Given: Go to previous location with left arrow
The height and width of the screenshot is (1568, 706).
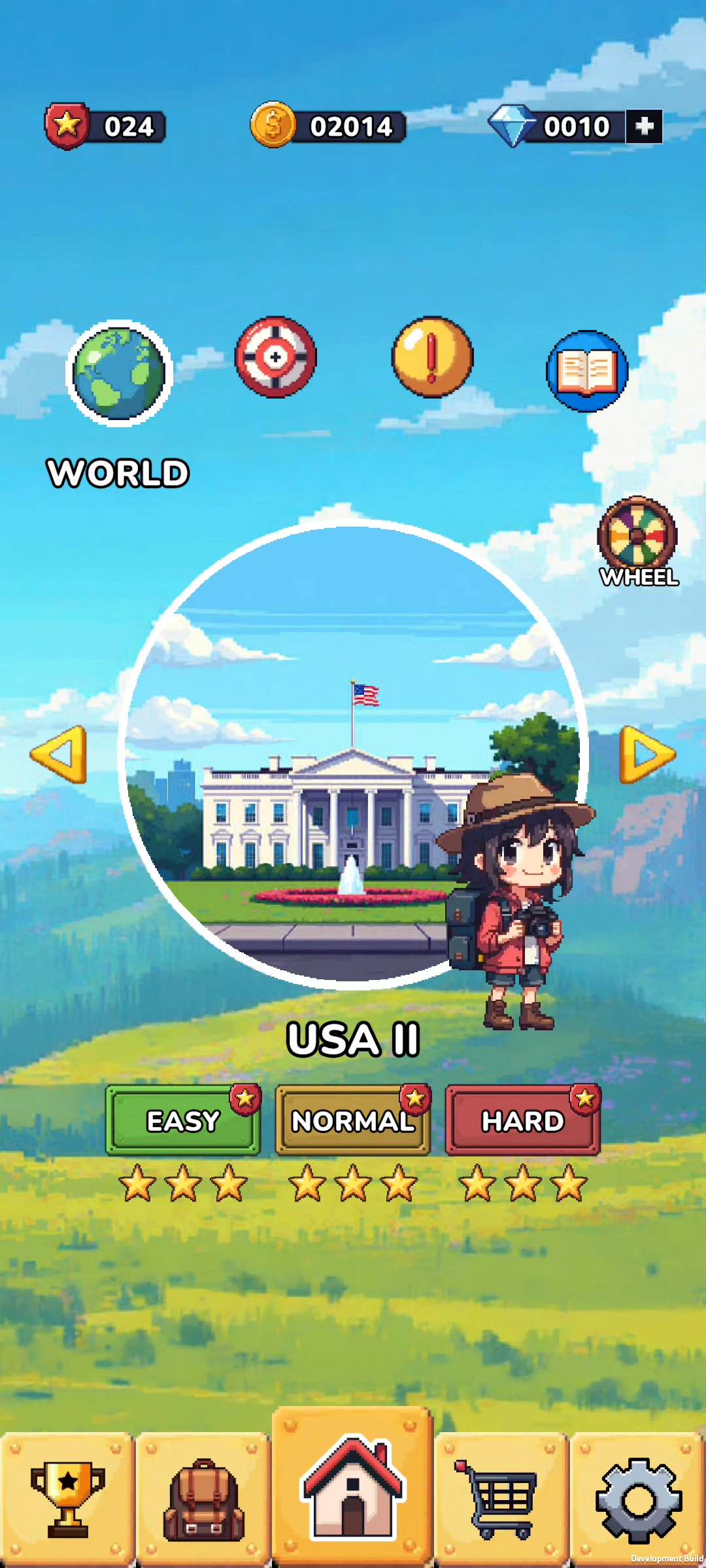Looking at the screenshot, I should pos(59,754).
